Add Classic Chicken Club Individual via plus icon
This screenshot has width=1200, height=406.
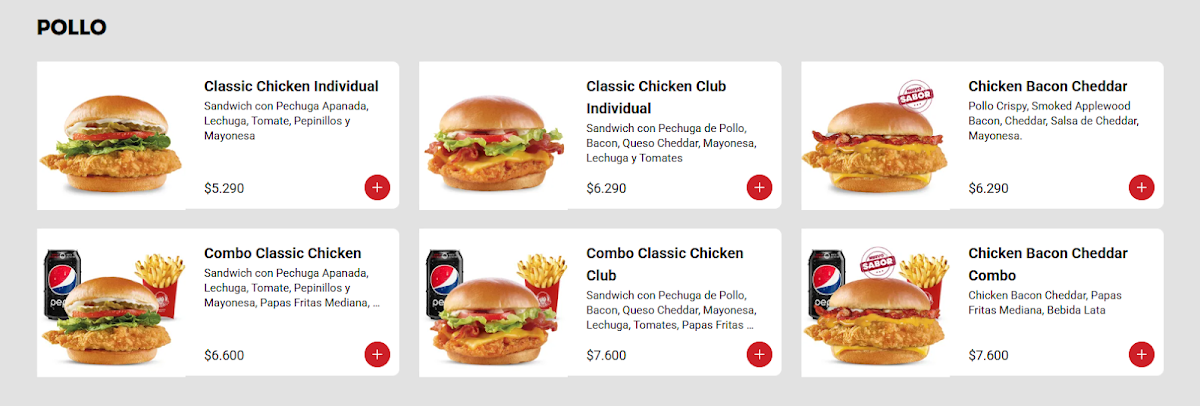(x=759, y=187)
